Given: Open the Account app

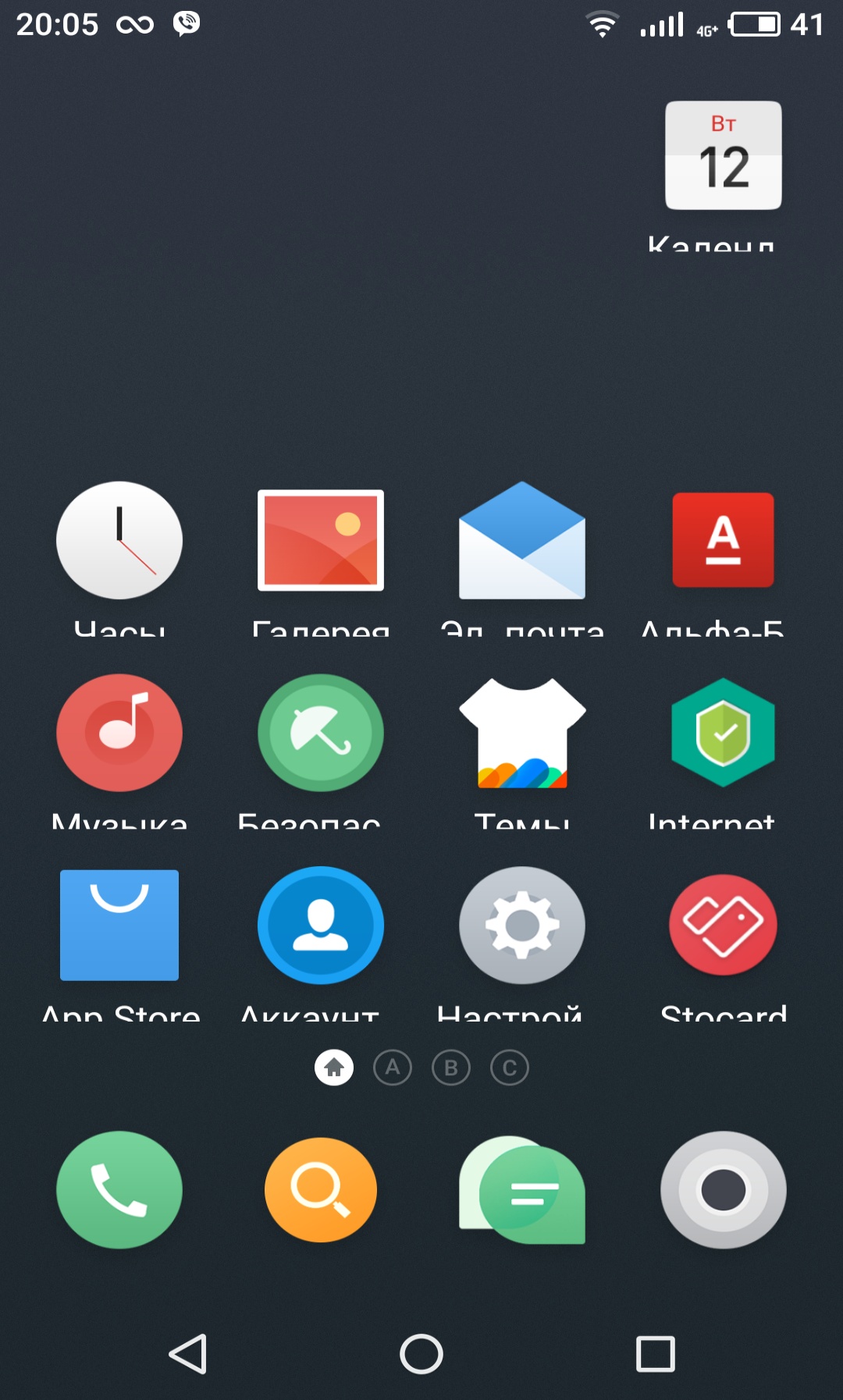Looking at the screenshot, I should click(320, 926).
